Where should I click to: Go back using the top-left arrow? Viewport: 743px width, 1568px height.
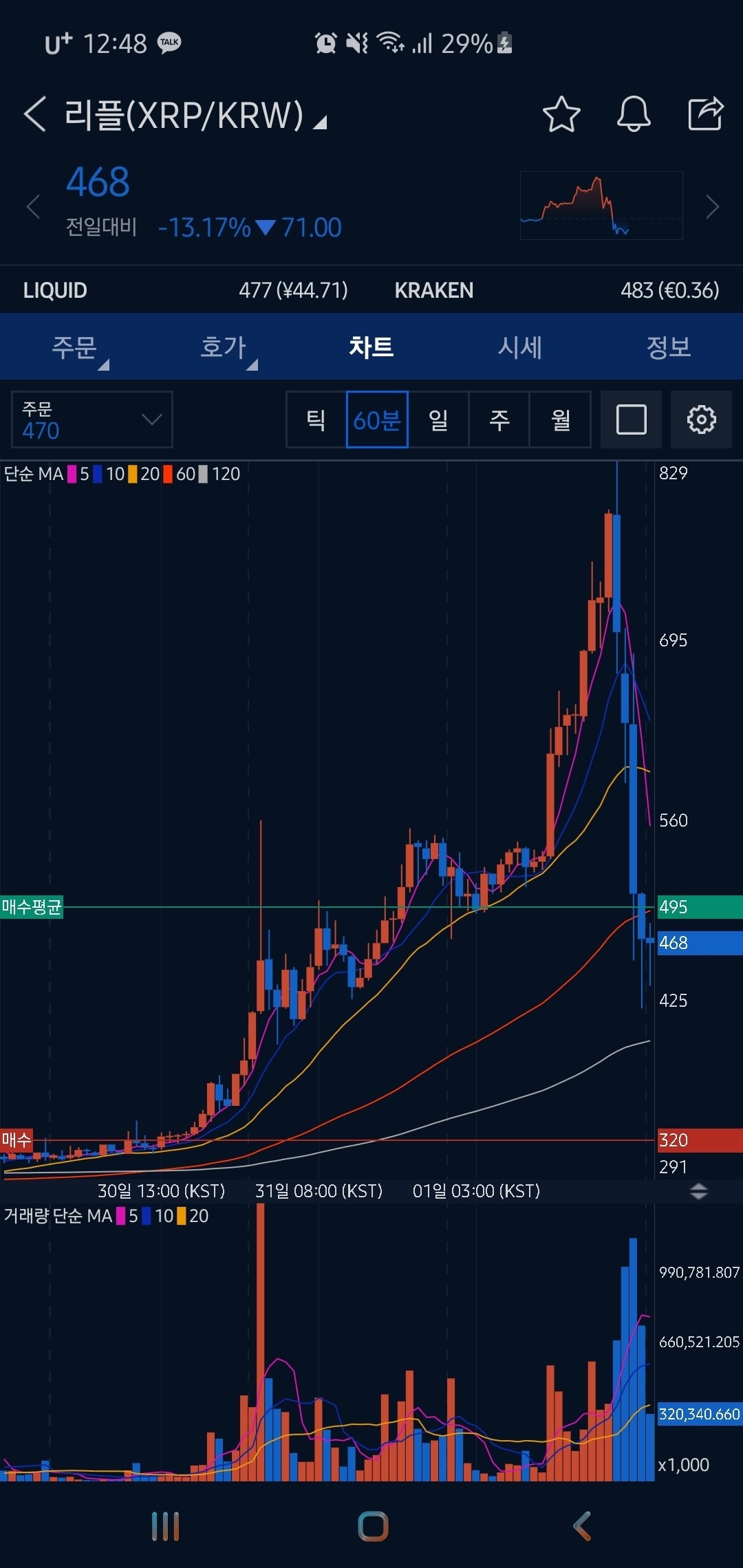[x=35, y=114]
